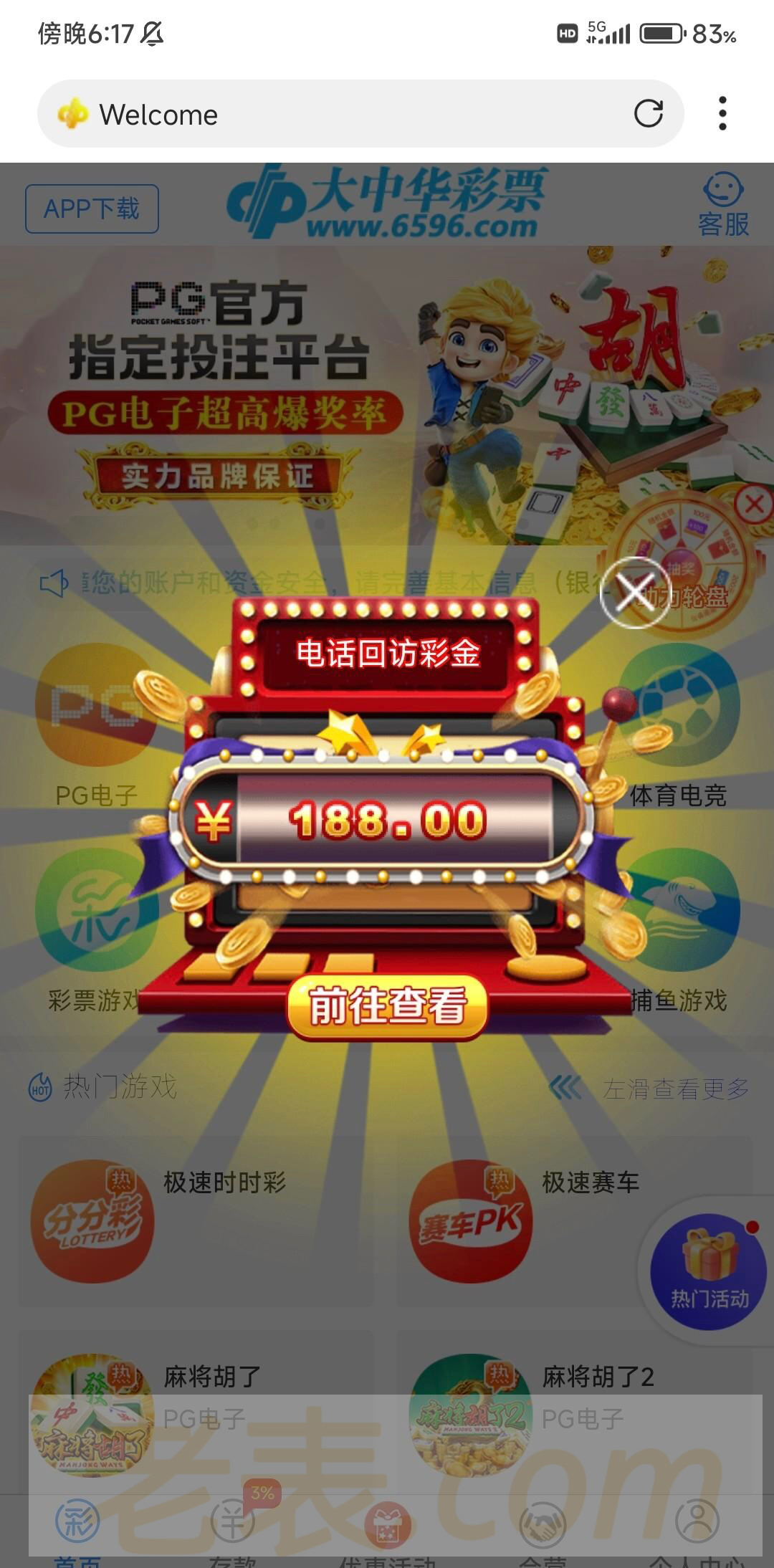The height and width of the screenshot is (1568, 774).
Task: Dismiss the 电话回访彩金 popup
Action: point(635,592)
